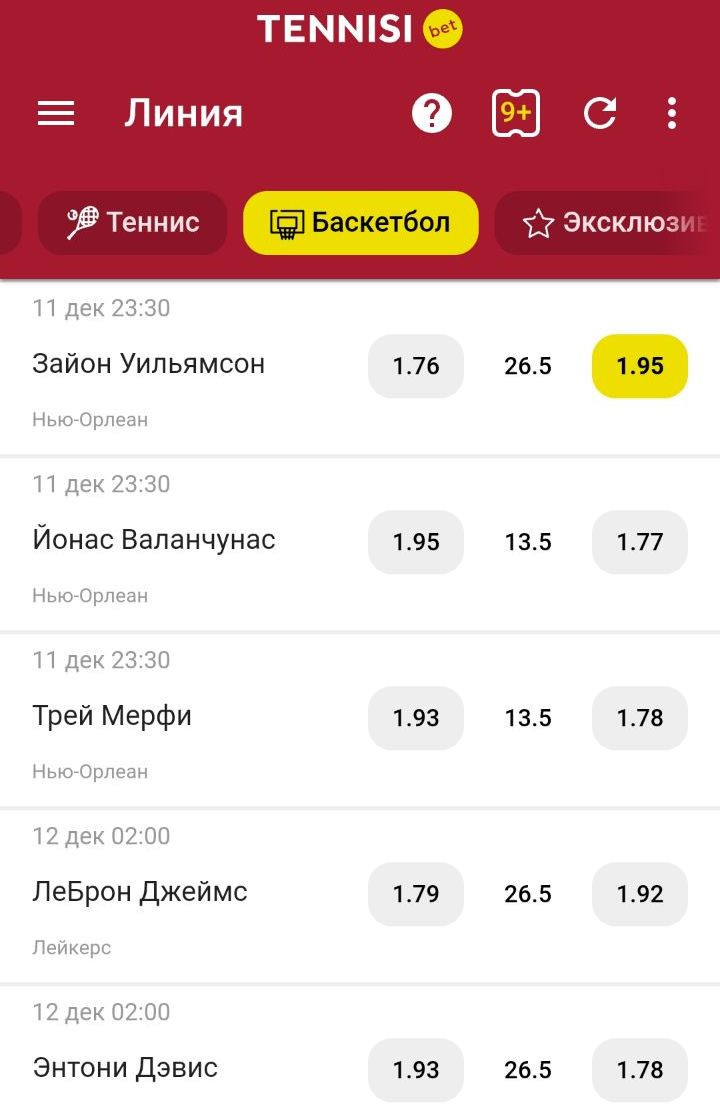The image size is (720, 1106).
Task: Pick odds 1.76 for Зайон Уильямсон
Action: [416, 366]
